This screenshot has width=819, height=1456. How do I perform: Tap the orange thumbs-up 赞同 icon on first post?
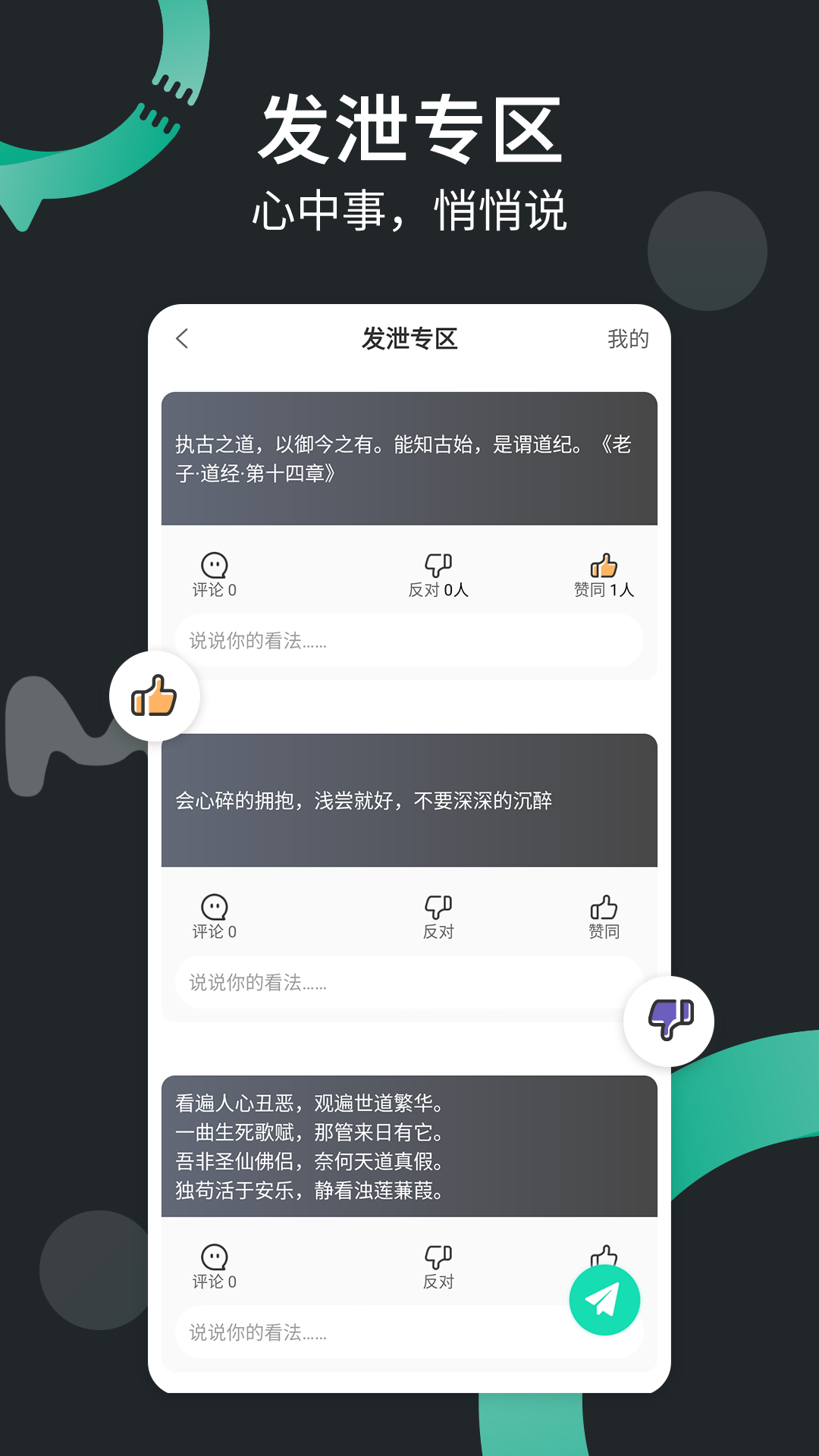point(603,564)
